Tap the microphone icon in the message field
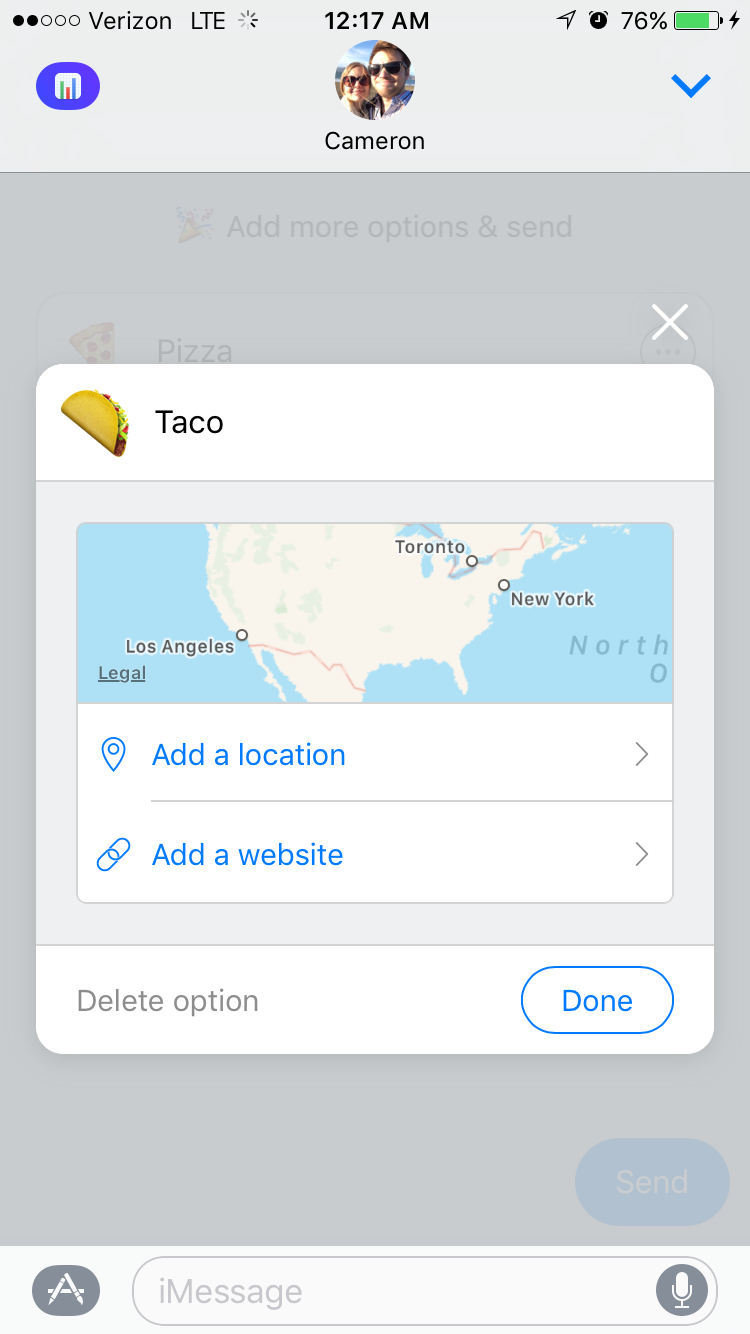The width and height of the screenshot is (750, 1334). coord(682,1290)
